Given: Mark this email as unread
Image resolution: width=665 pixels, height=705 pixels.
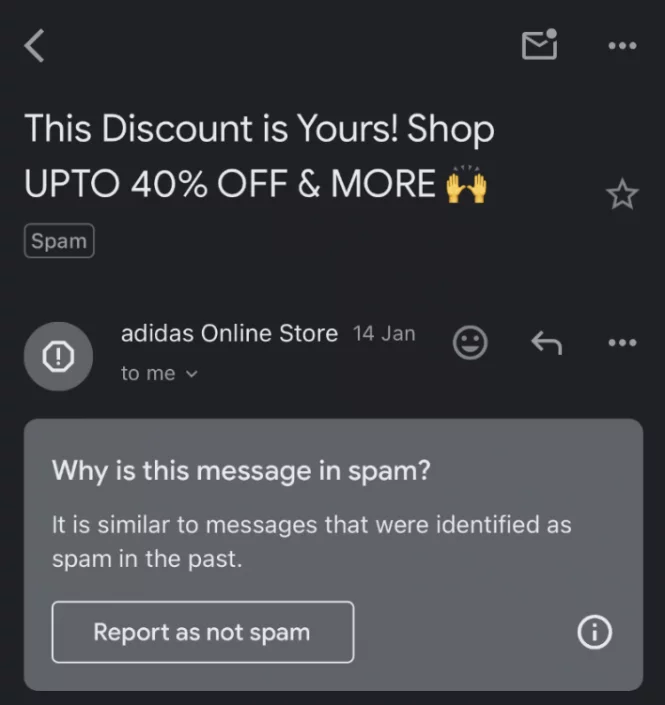Looking at the screenshot, I should pos(540,45).
